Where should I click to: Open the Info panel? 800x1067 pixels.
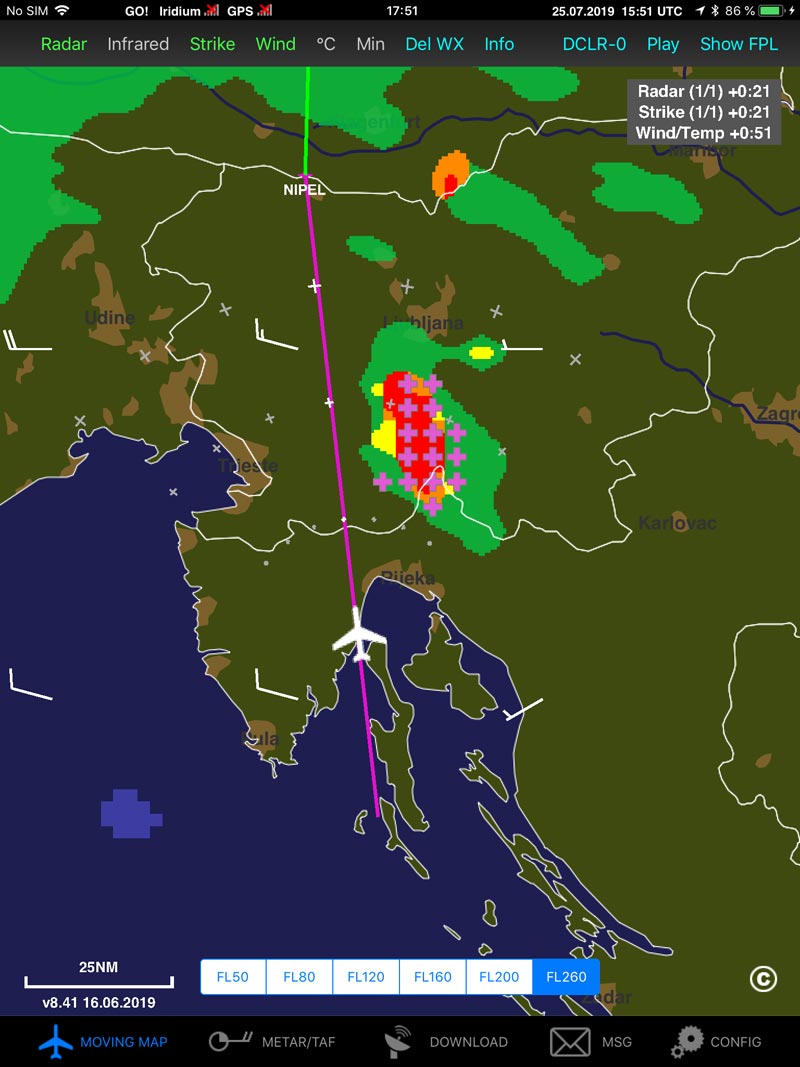tap(499, 44)
